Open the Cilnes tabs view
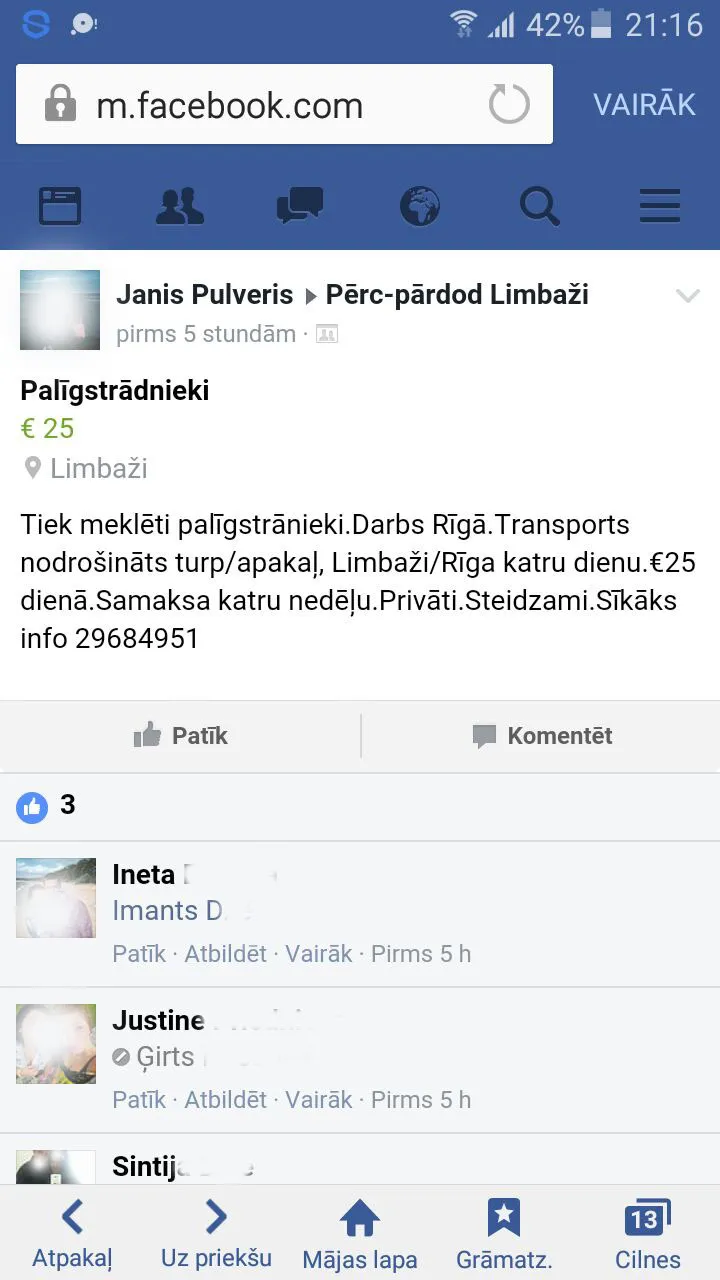Screen dimensions: 720x1280 click(x=648, y=1236)
